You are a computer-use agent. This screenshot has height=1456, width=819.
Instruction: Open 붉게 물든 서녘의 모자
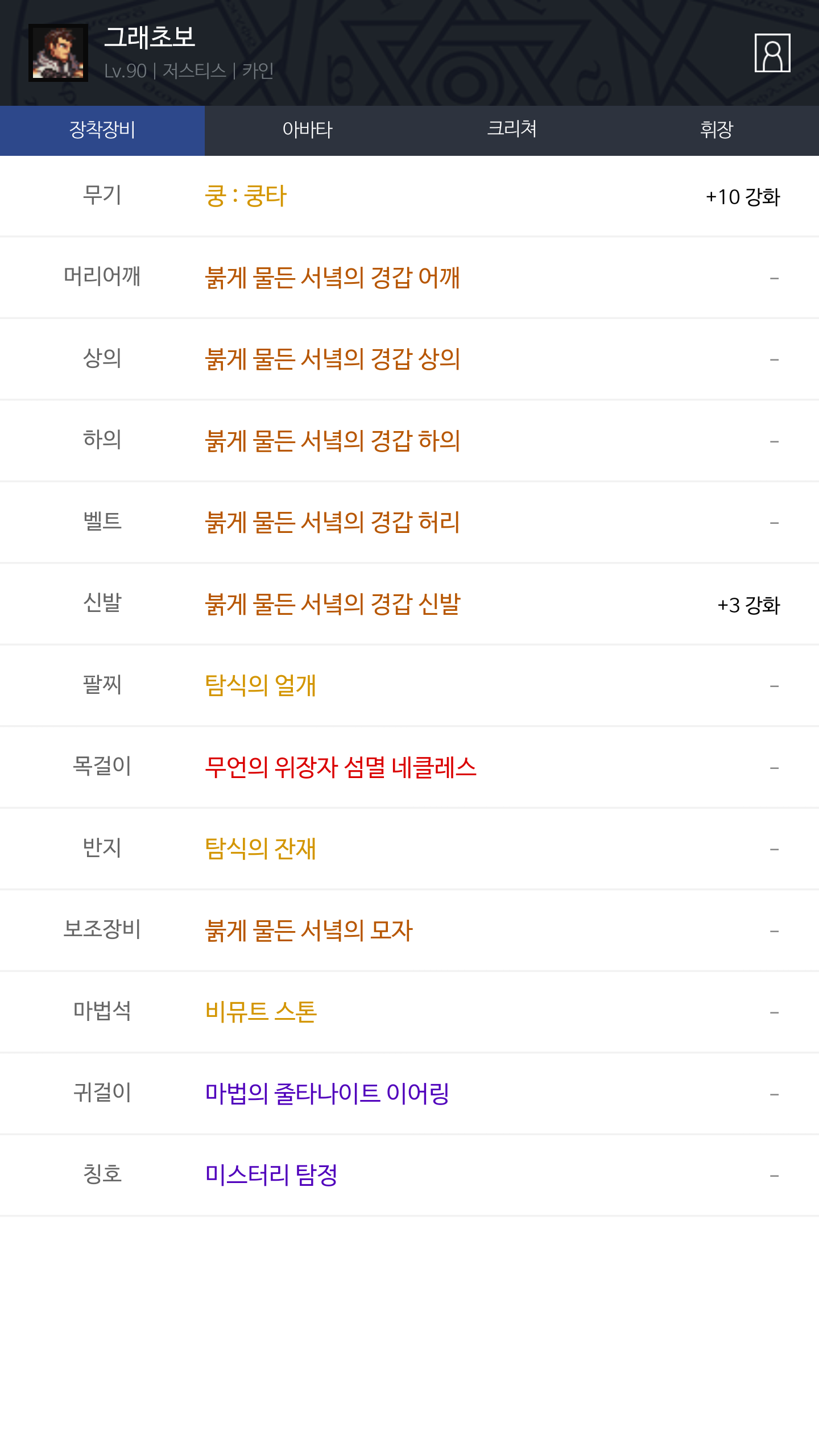pos(309,930)
